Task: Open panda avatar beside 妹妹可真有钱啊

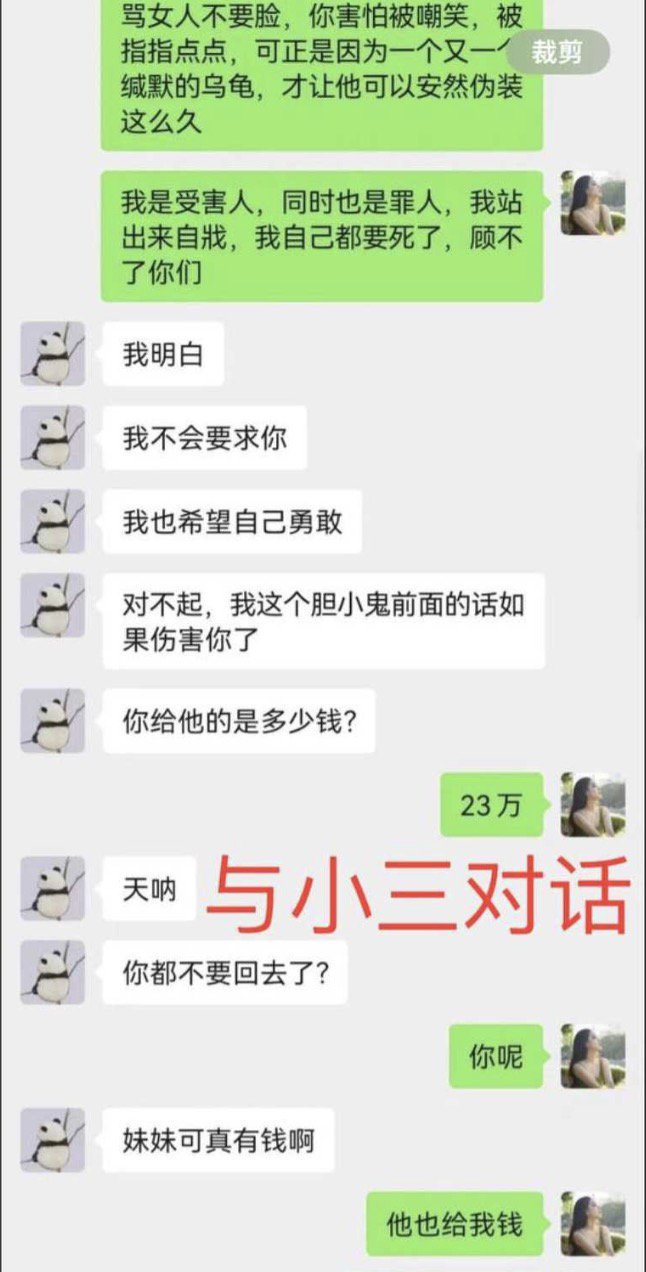Action: click(52, 1140)
